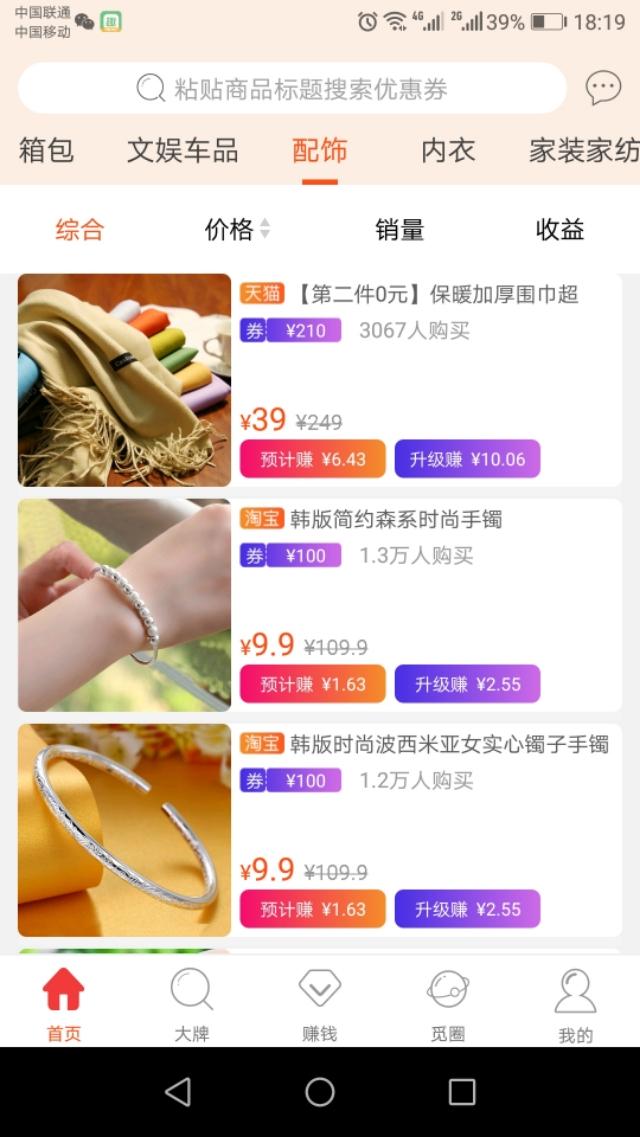Open the 韩版简约森系时尚手镯 bracelet product
This screenshot has height=1137, width=640.
click(x=396, y=519)
